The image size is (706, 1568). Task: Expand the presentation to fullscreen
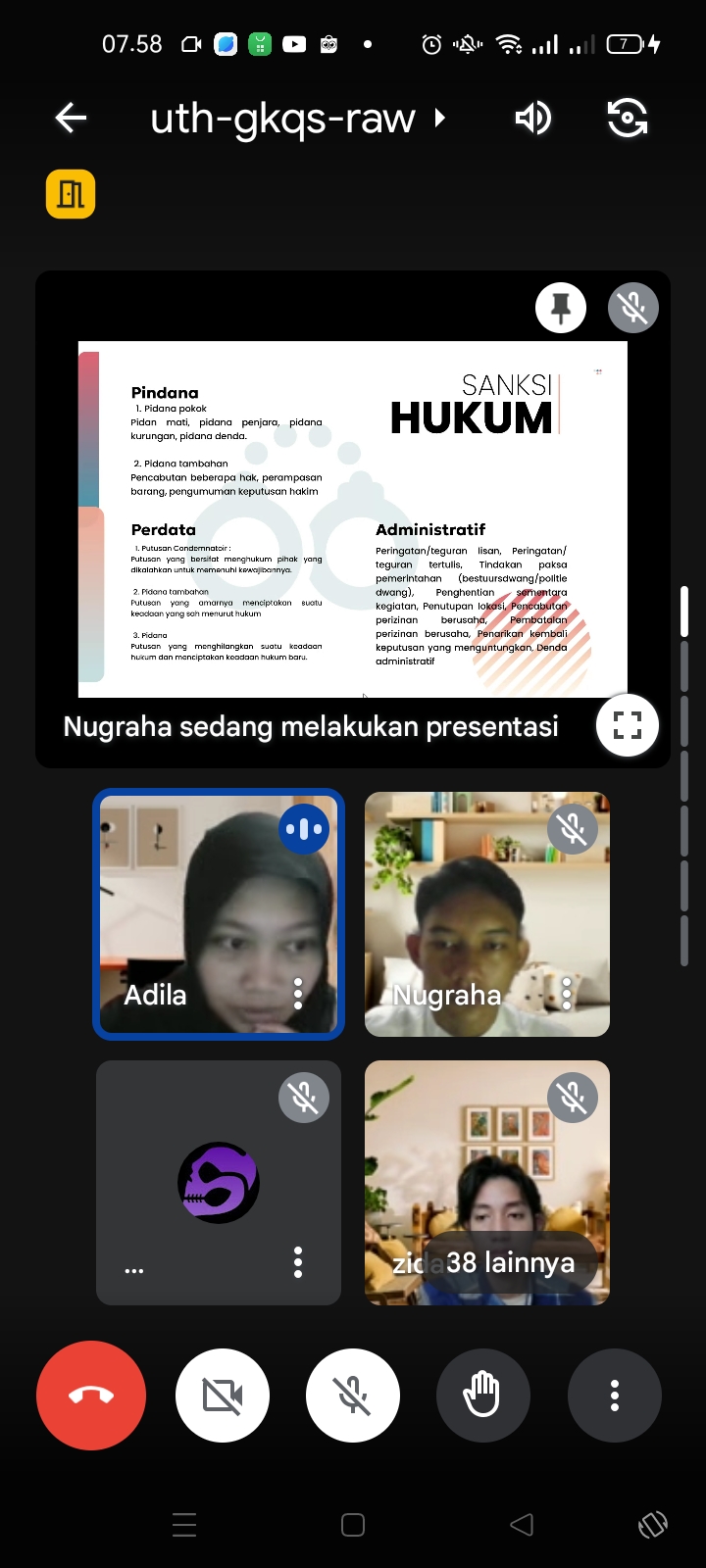click(x=628, y=725)
